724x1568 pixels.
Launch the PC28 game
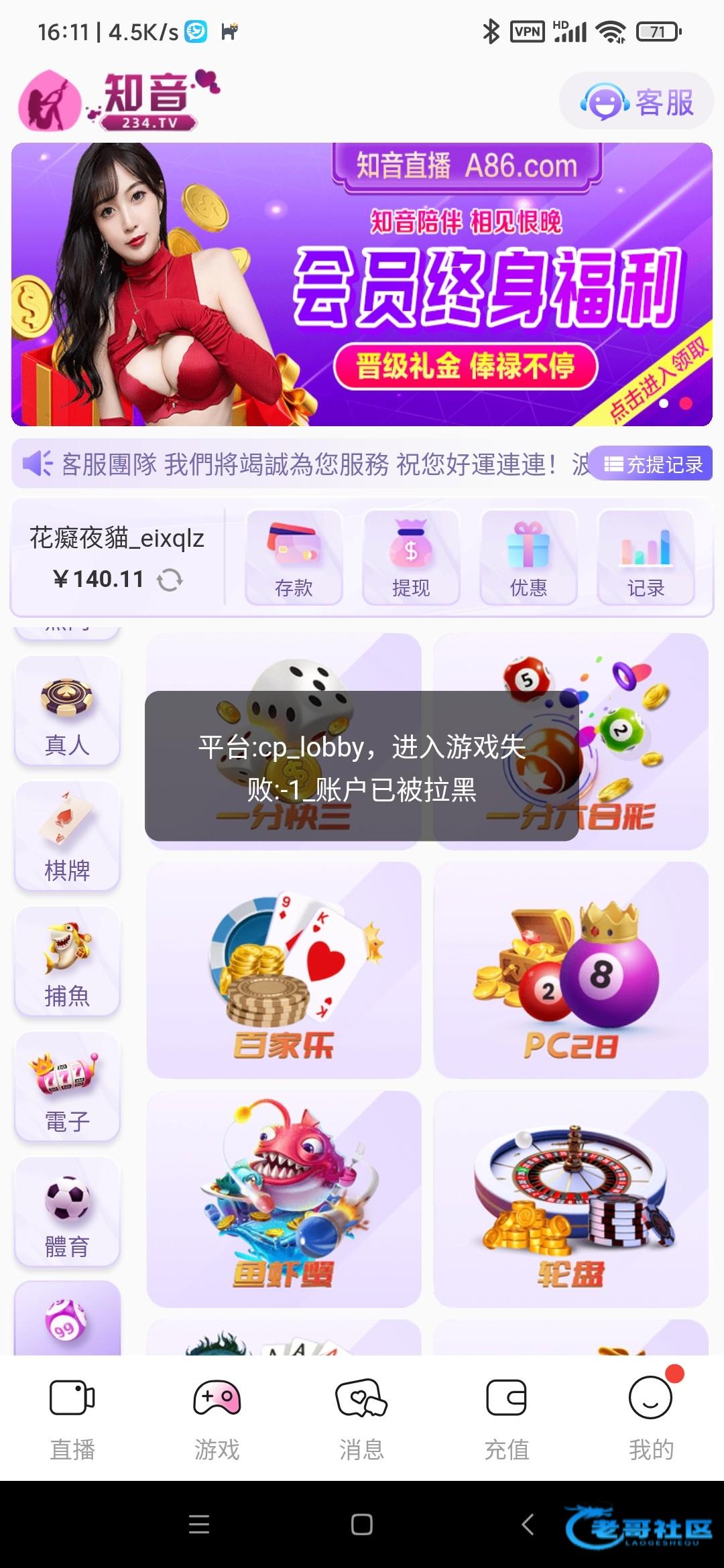pos(570,970)
